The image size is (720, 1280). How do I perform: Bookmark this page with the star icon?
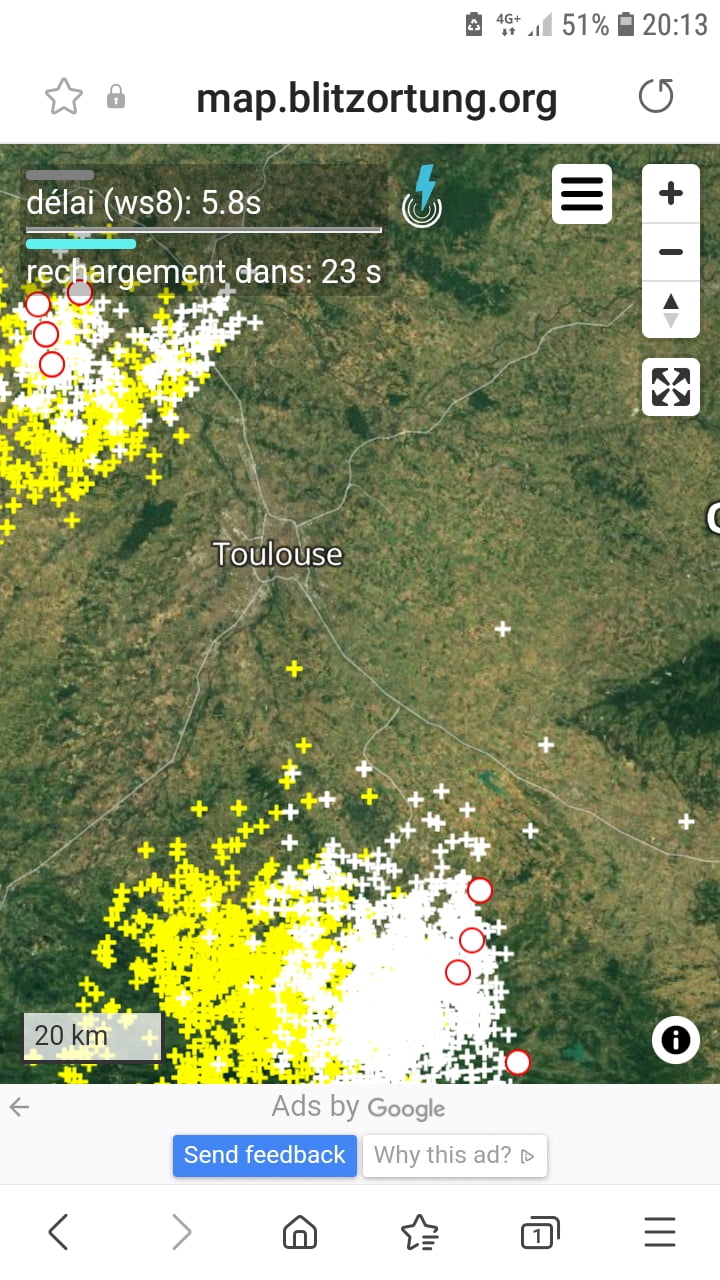point(64,97)
